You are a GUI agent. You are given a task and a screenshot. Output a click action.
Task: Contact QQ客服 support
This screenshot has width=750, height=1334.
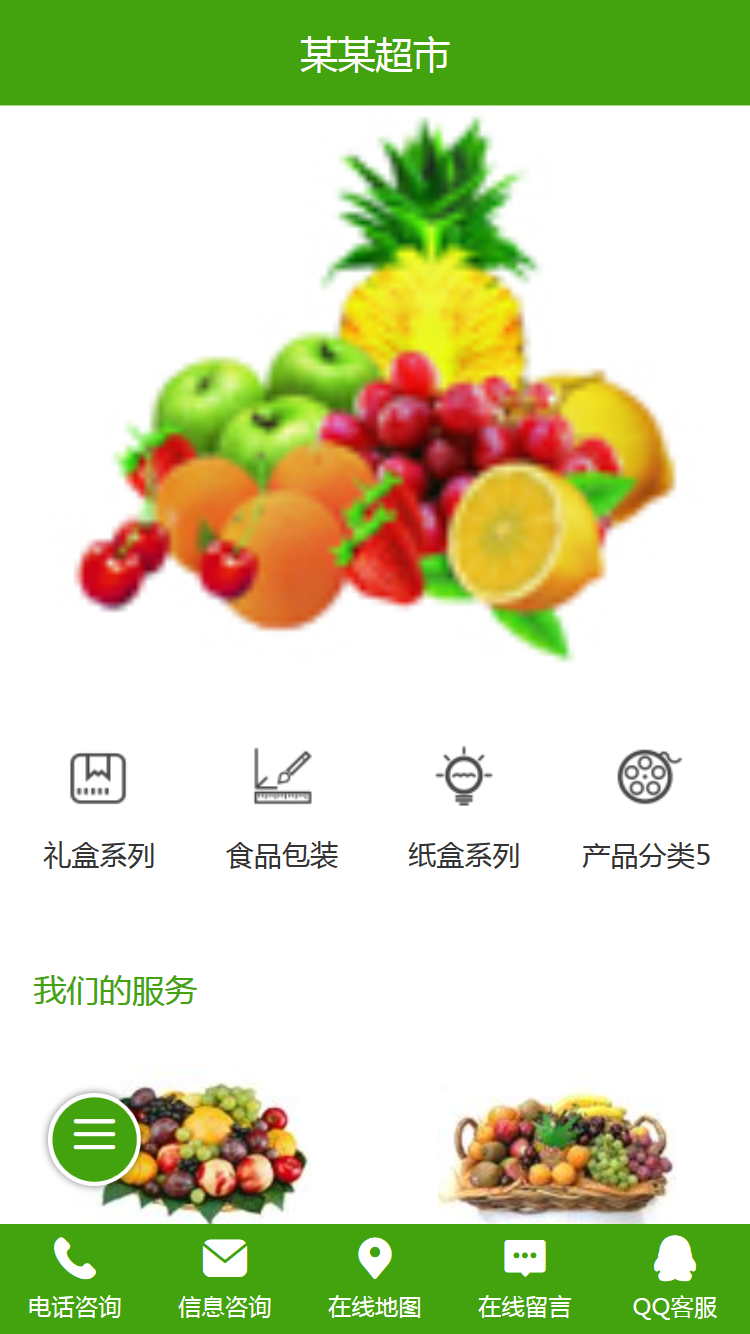pos(675,1278)
